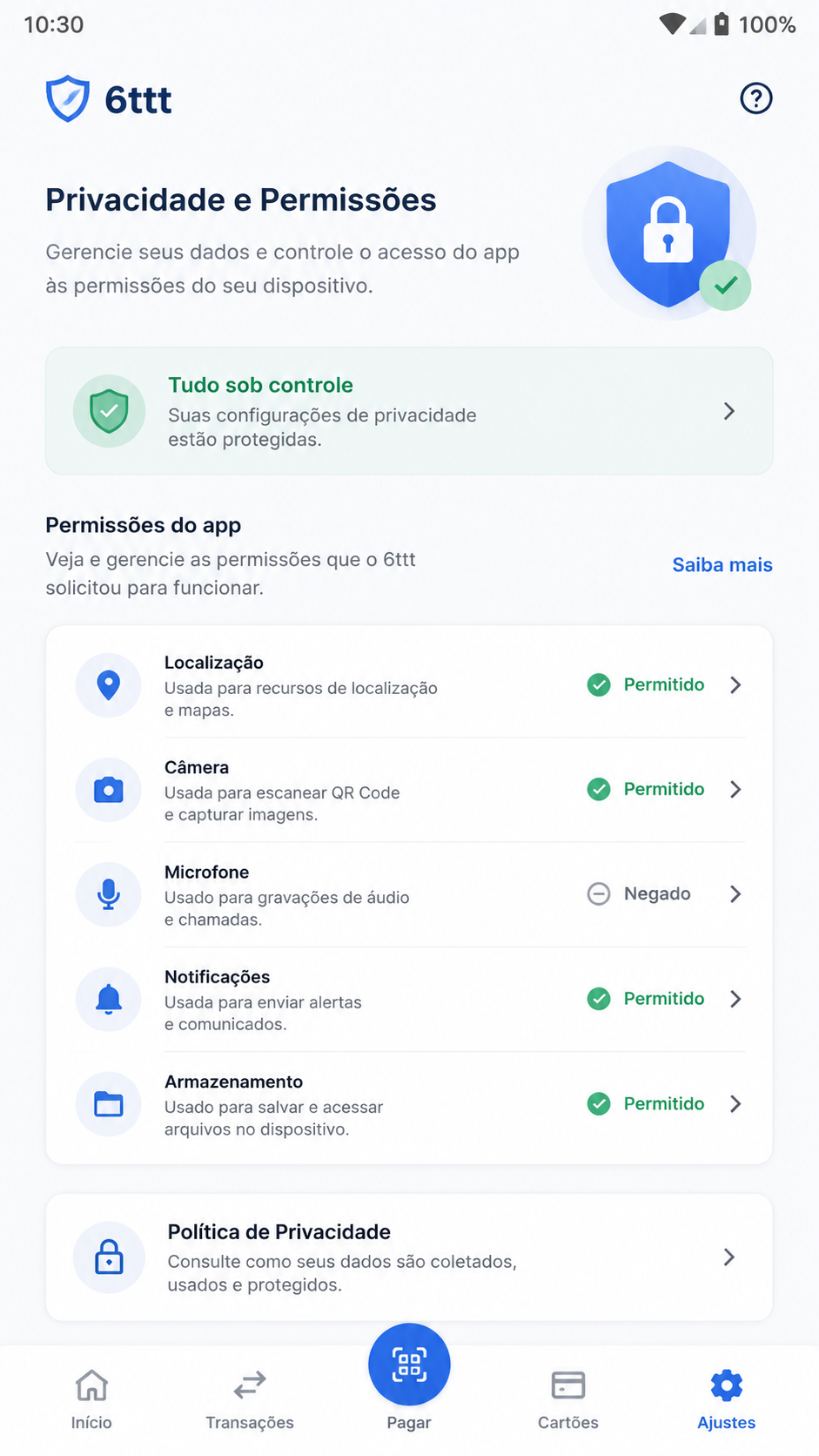This screenshot has height=1456, width=819.
Task: Tap the Saiba mais link
Action: 722,565
